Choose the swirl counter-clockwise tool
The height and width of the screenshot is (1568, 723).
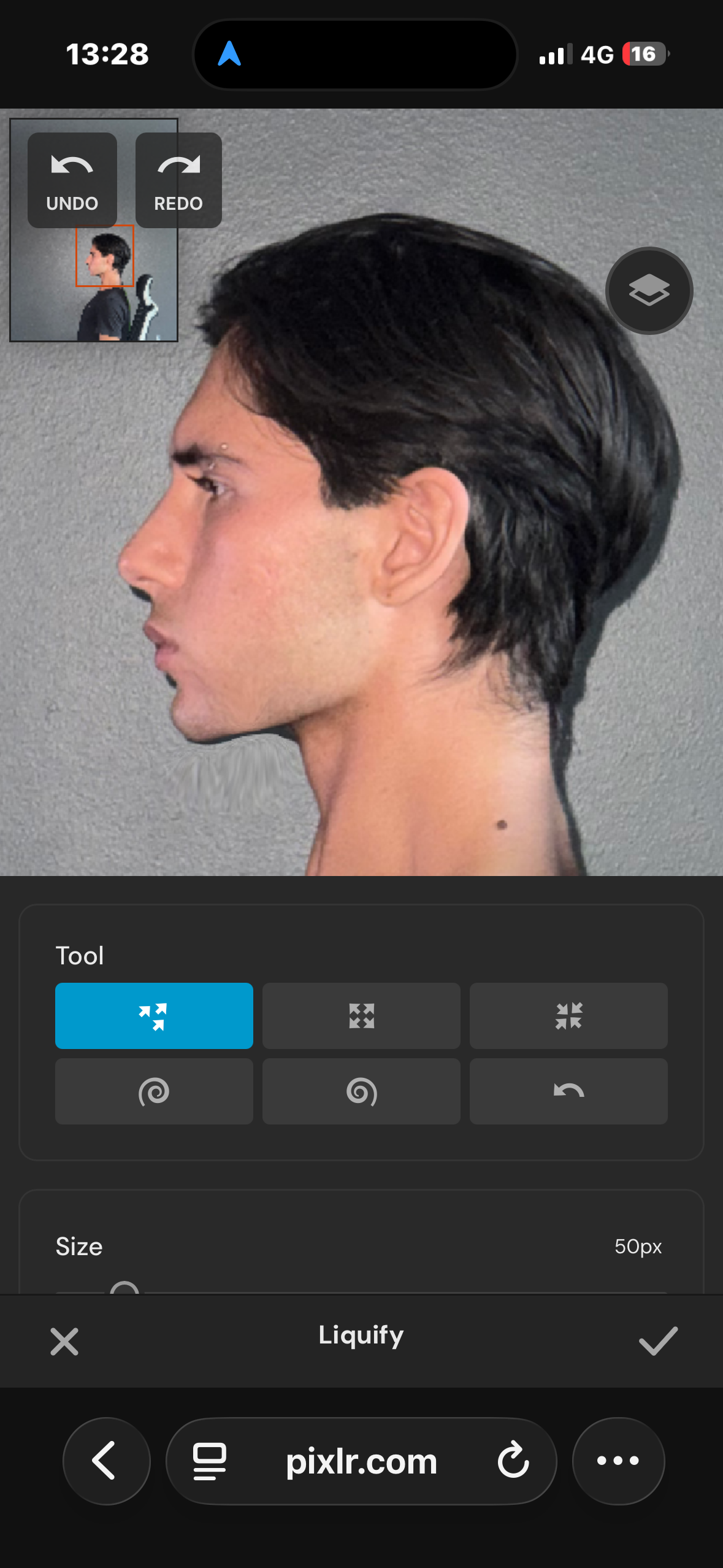pos(361,1091)
